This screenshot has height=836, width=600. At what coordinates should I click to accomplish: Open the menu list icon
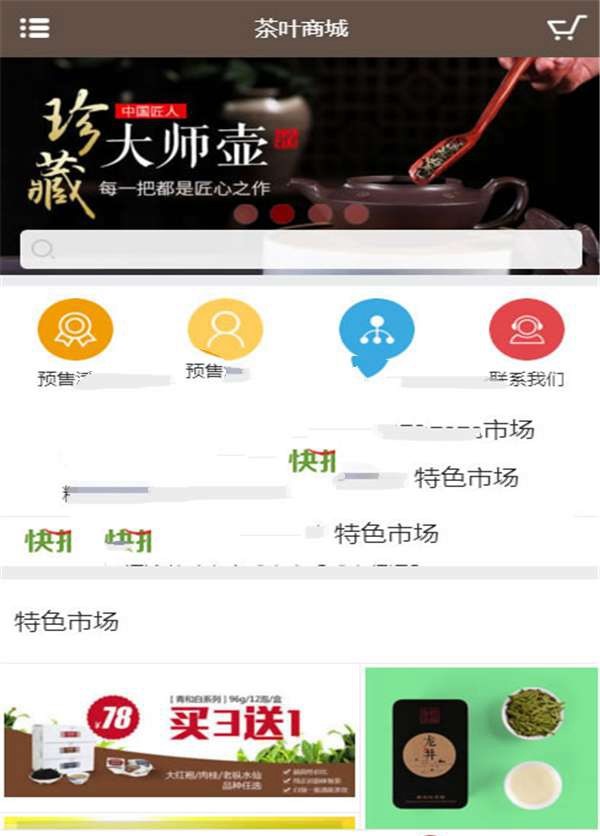(35, 28)
